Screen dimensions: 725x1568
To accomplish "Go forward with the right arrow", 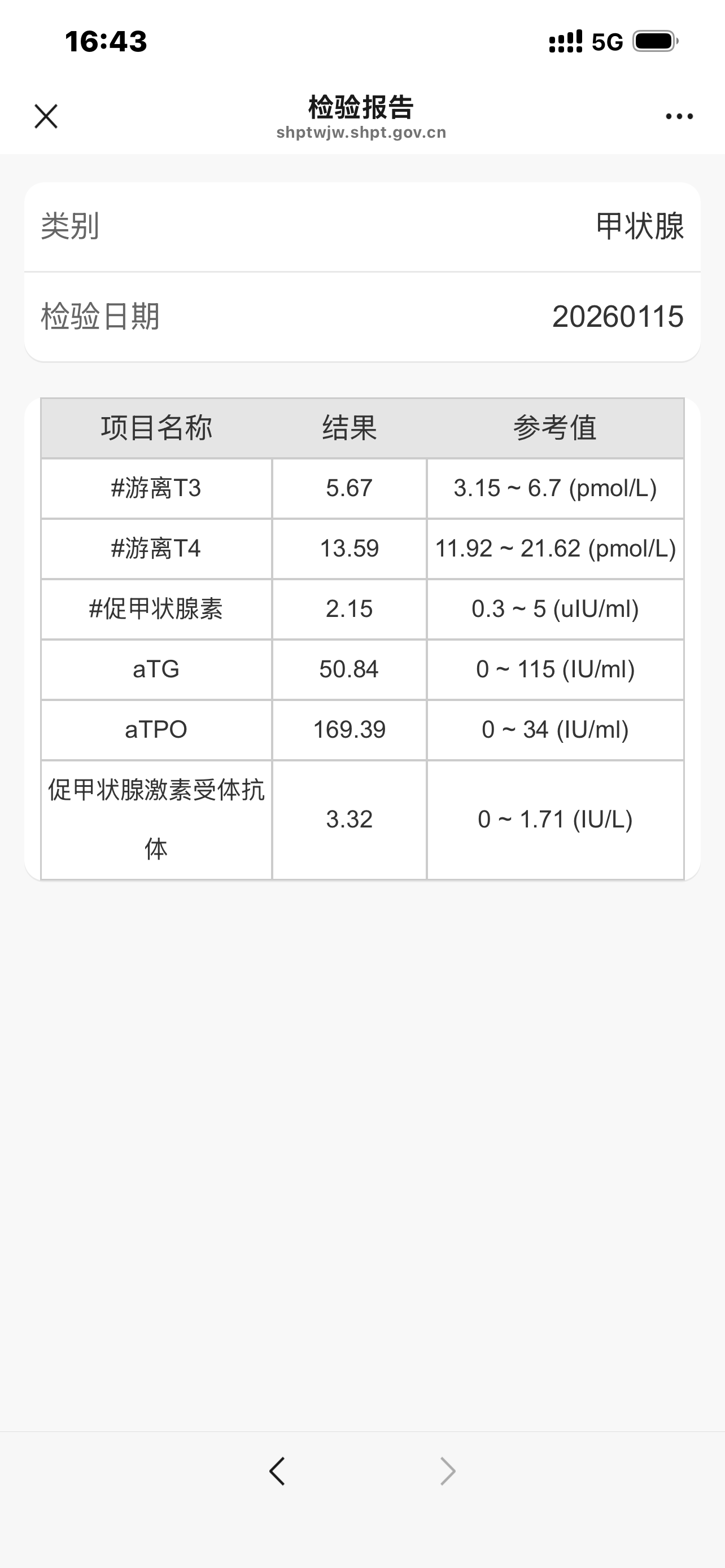I will (447, 1471).
